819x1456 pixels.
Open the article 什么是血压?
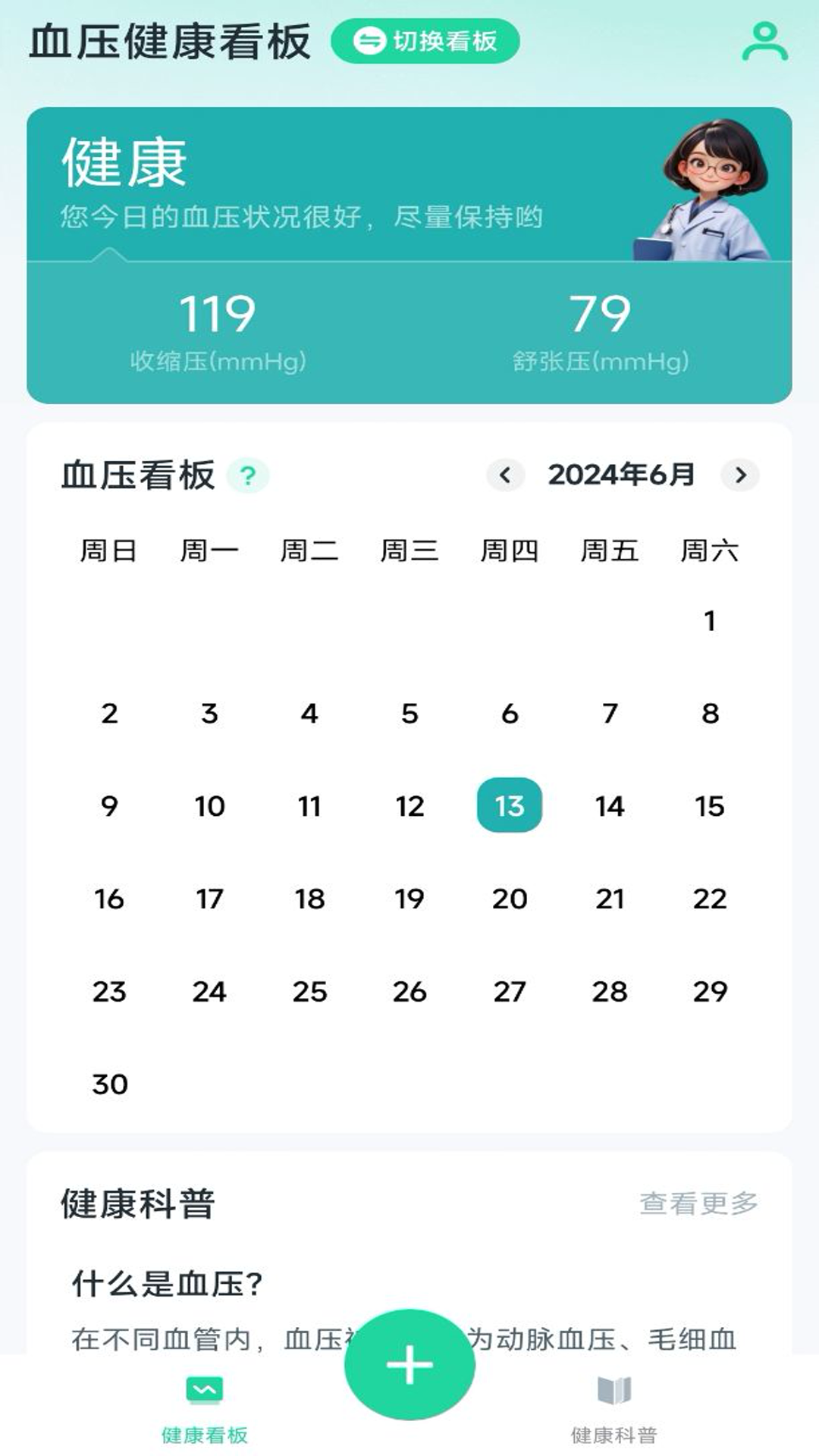[x=168, y=1284]
